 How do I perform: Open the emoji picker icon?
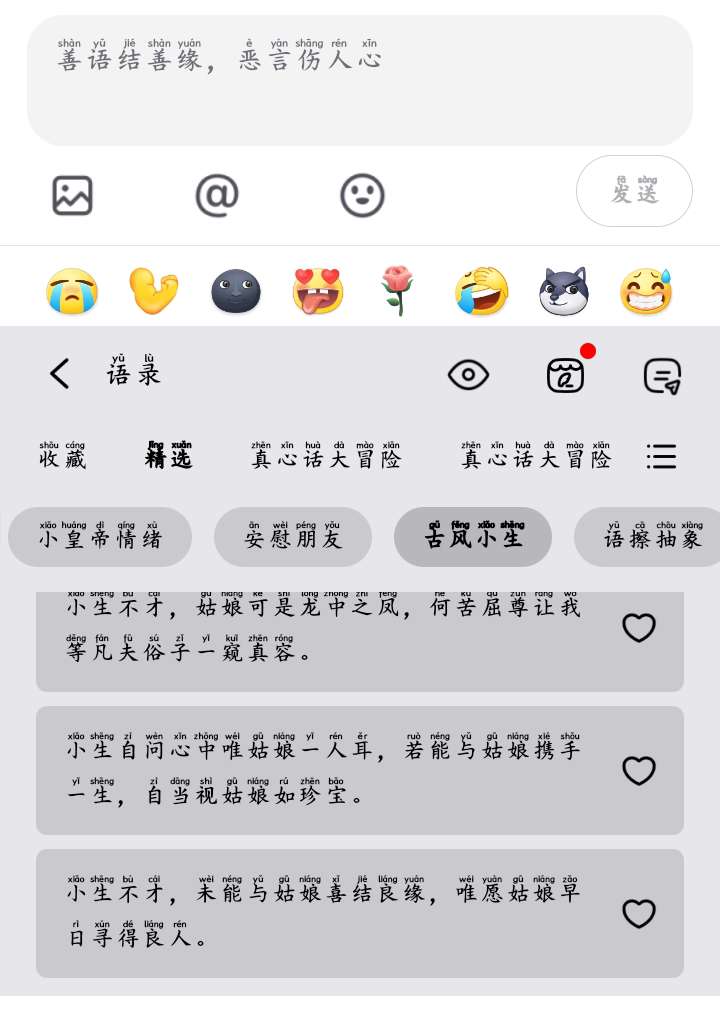[362, 195]
